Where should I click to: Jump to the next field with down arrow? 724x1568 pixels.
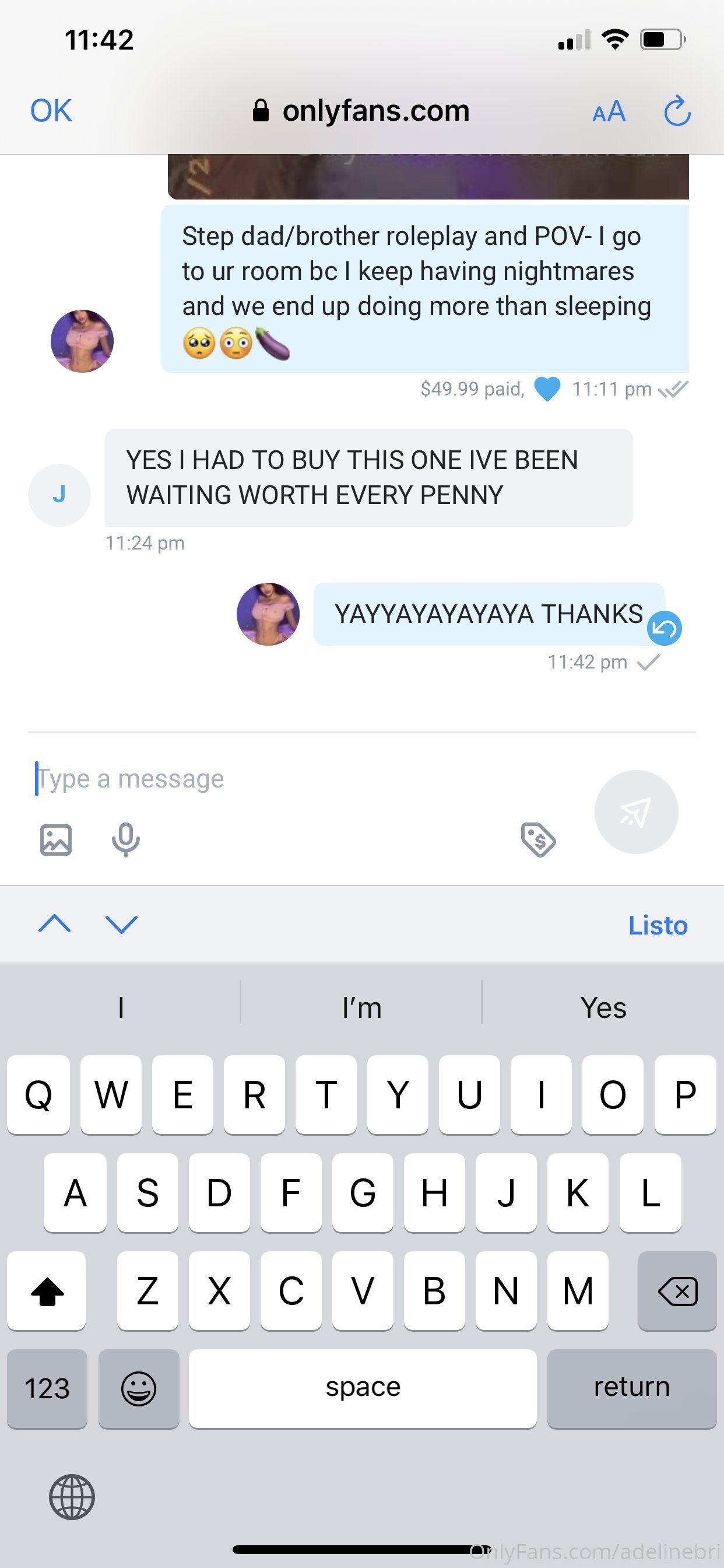pyautogui.click(x=122, y=924)
